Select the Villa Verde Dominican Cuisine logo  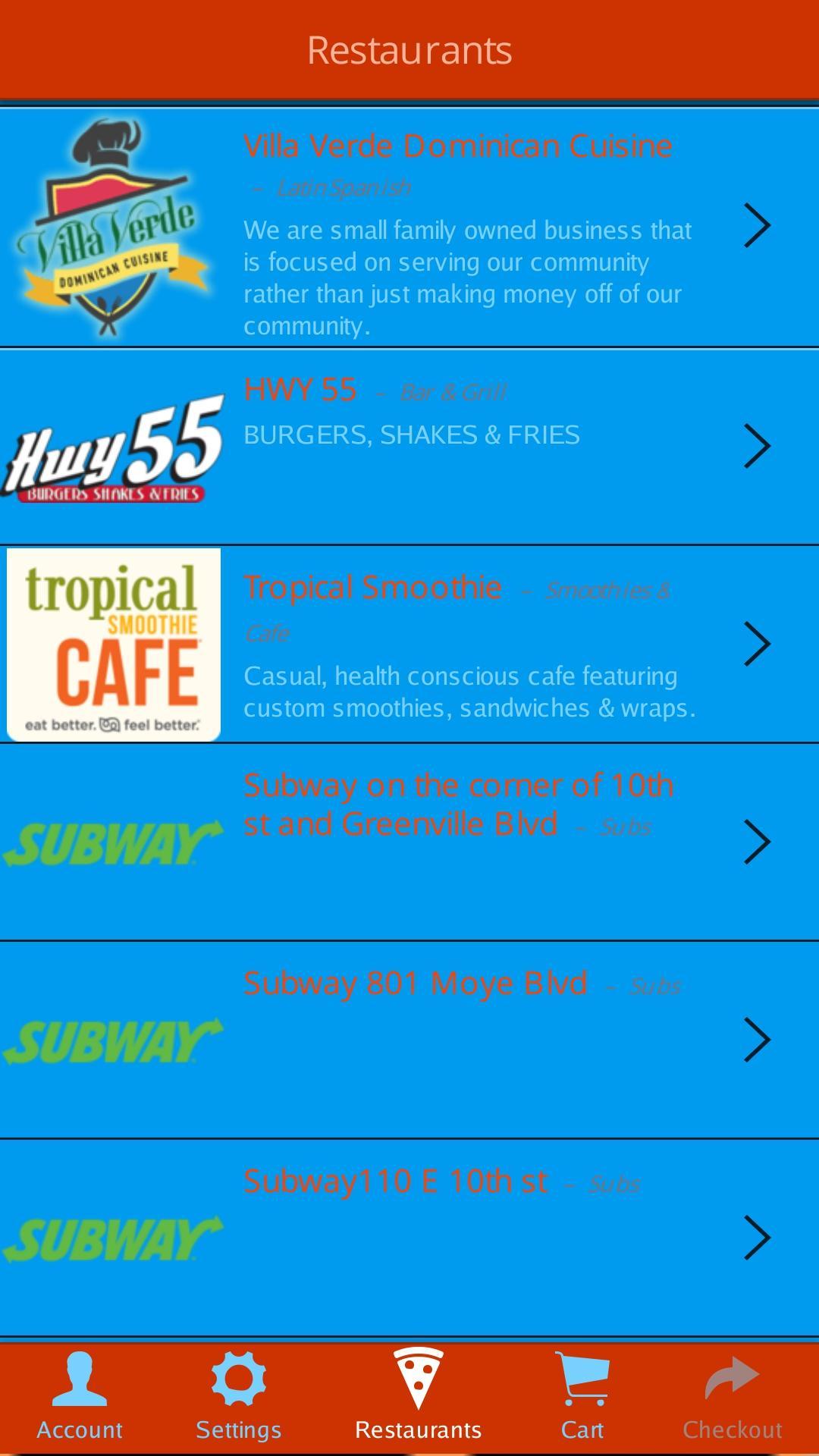[x=114, y=227]
